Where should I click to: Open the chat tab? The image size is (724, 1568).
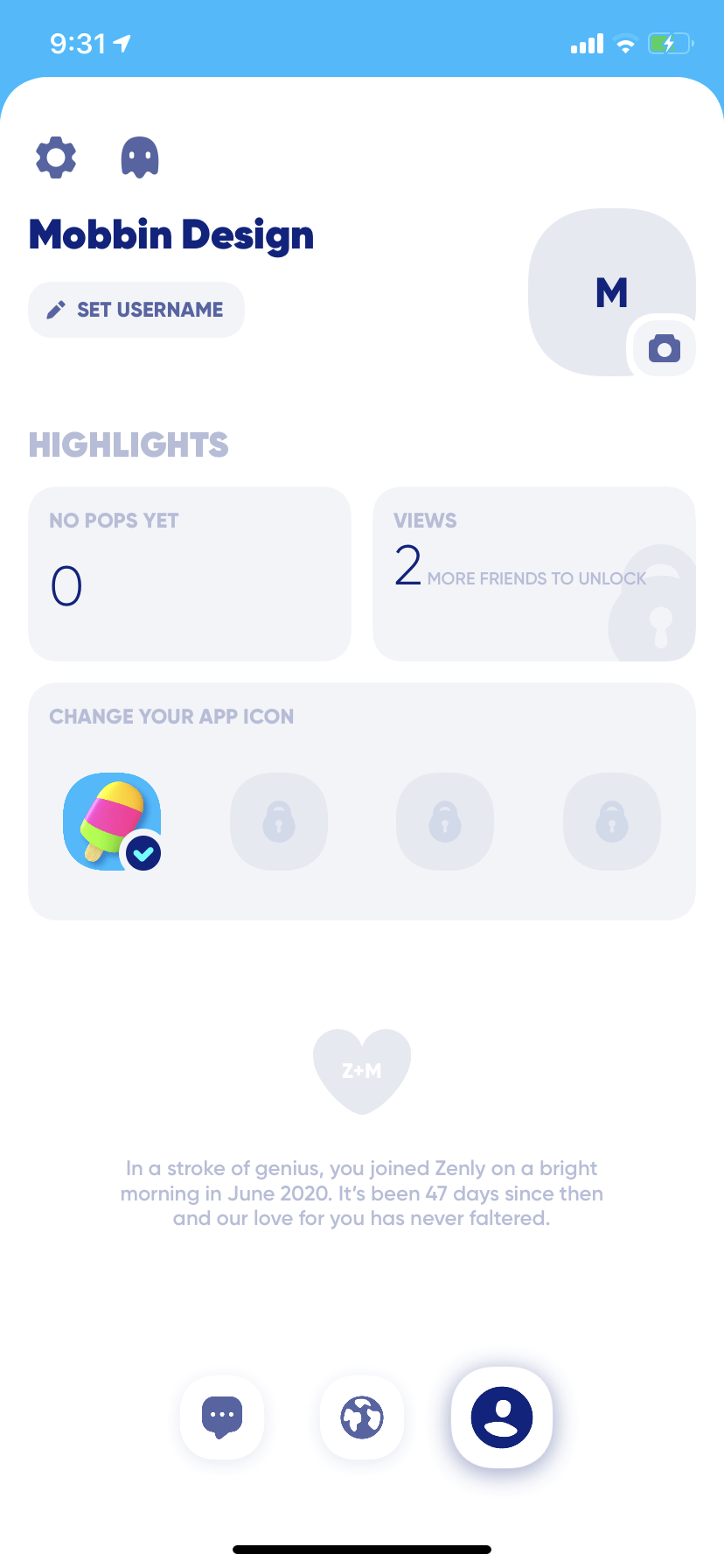coord(222,1417)
